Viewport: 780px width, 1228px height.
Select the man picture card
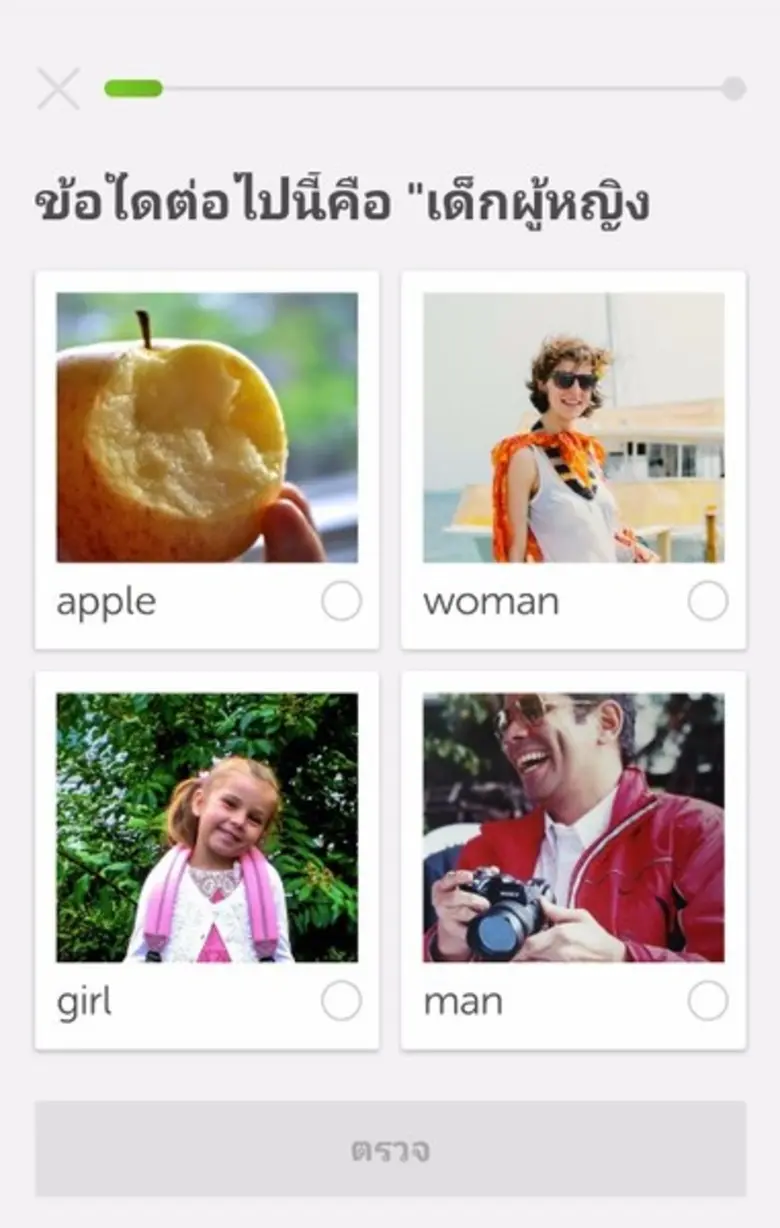[573, 860]
